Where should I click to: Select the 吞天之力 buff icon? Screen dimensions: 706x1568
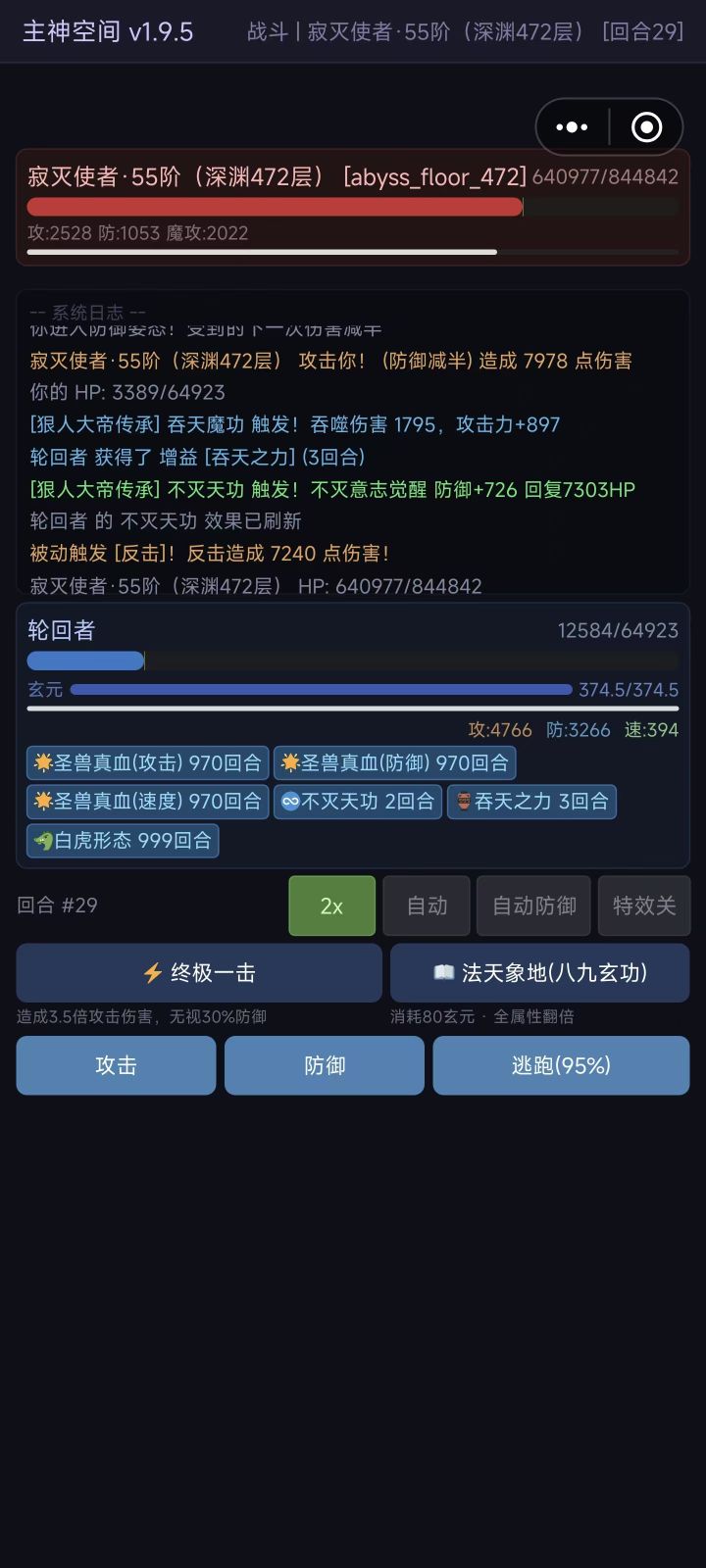tap(463, 802)
